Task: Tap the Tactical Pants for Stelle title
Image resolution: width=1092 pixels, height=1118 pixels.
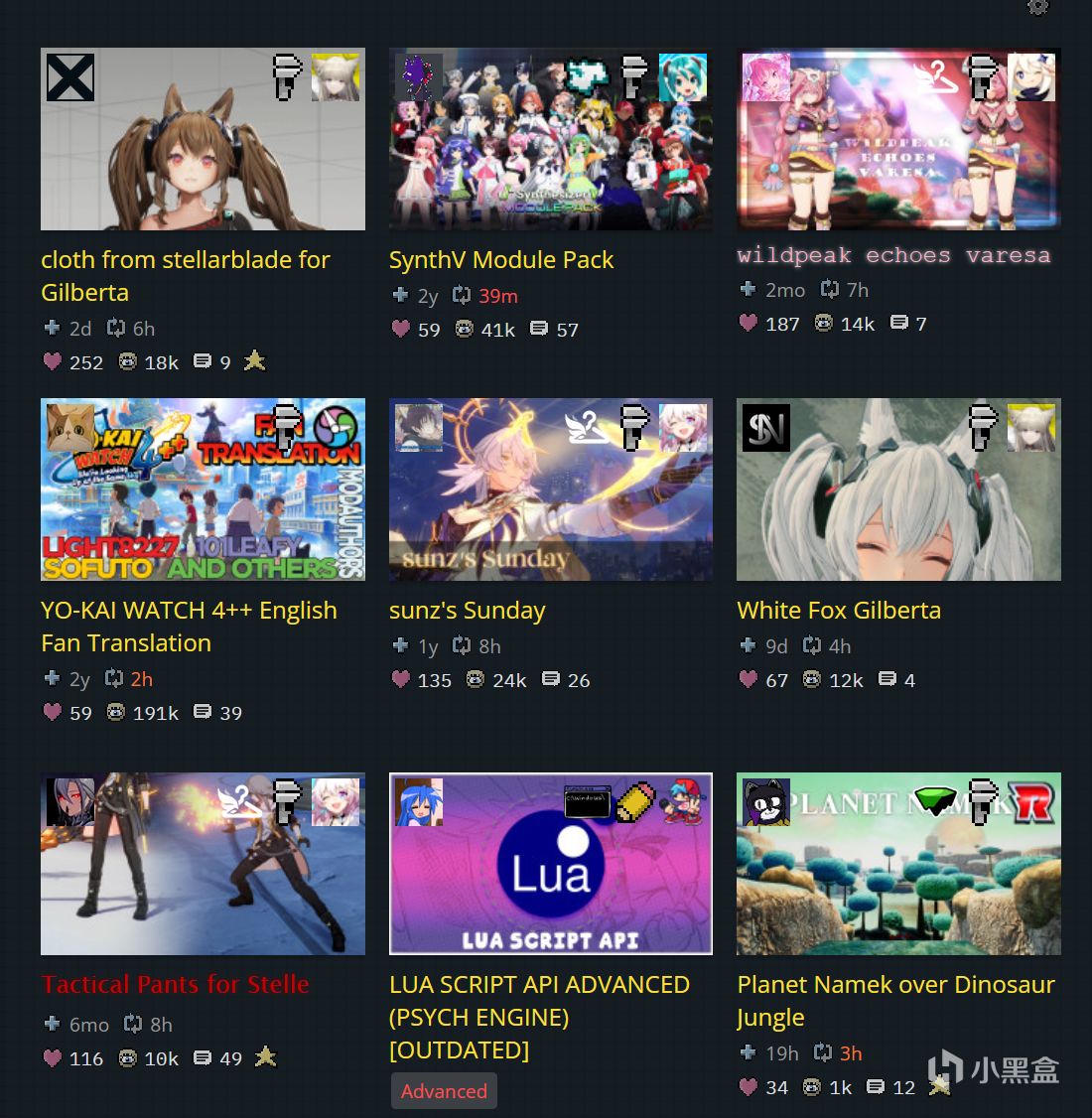Action: coord(176,985)
